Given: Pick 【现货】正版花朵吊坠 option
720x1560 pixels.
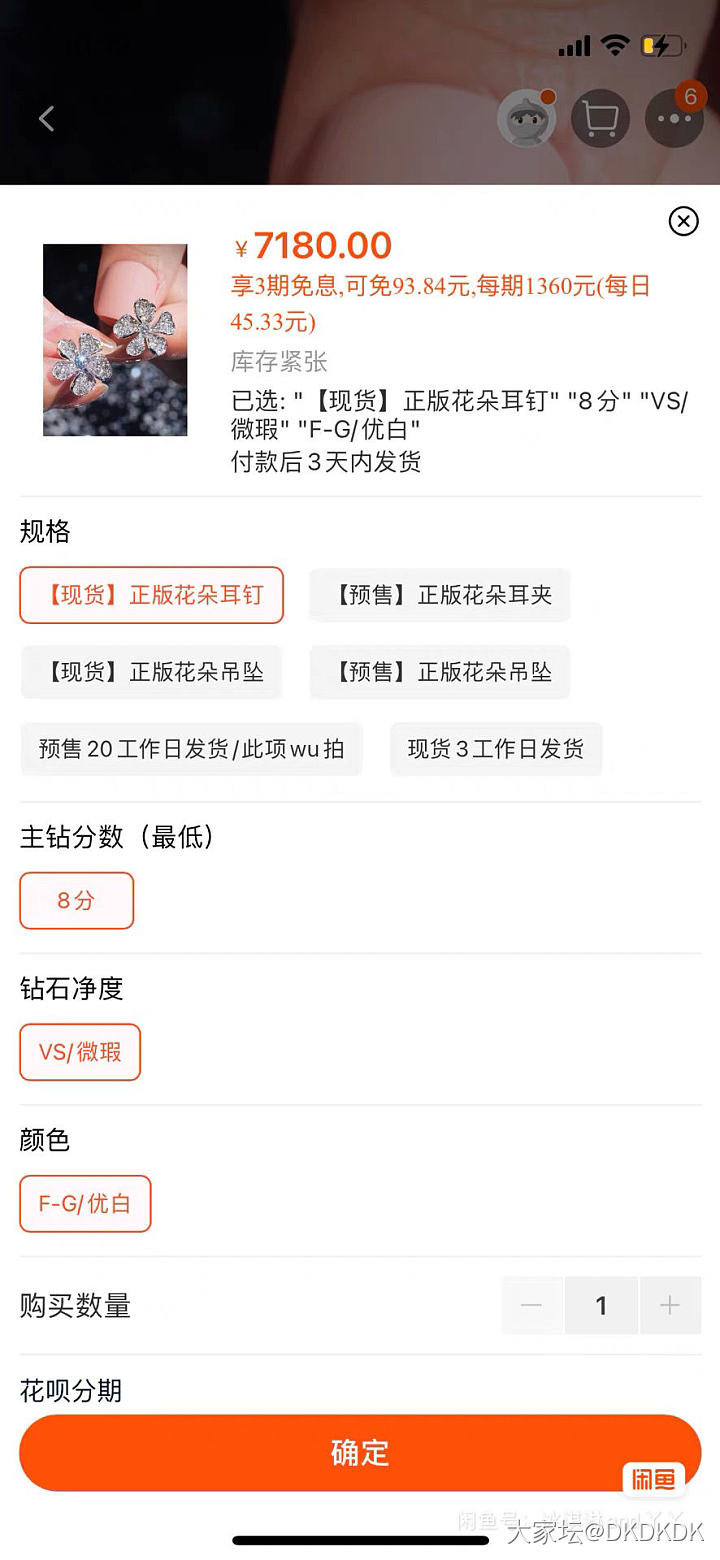Looking at the screenshot, I should (152, 672).
